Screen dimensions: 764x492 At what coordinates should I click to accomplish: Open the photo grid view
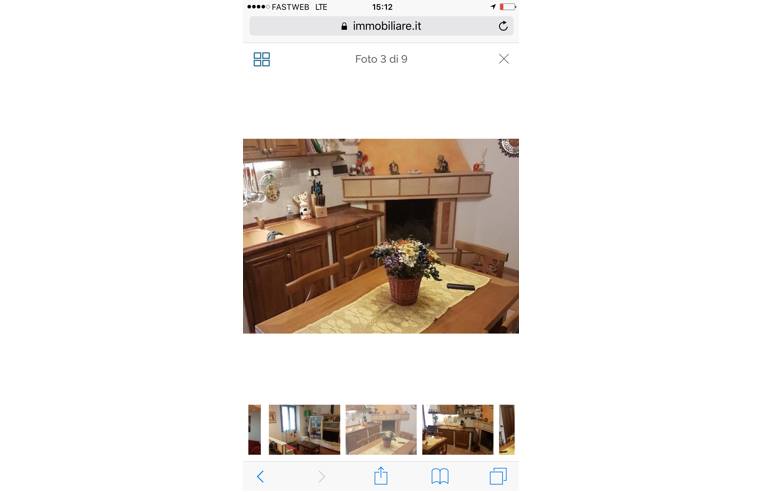pos(262,60)
